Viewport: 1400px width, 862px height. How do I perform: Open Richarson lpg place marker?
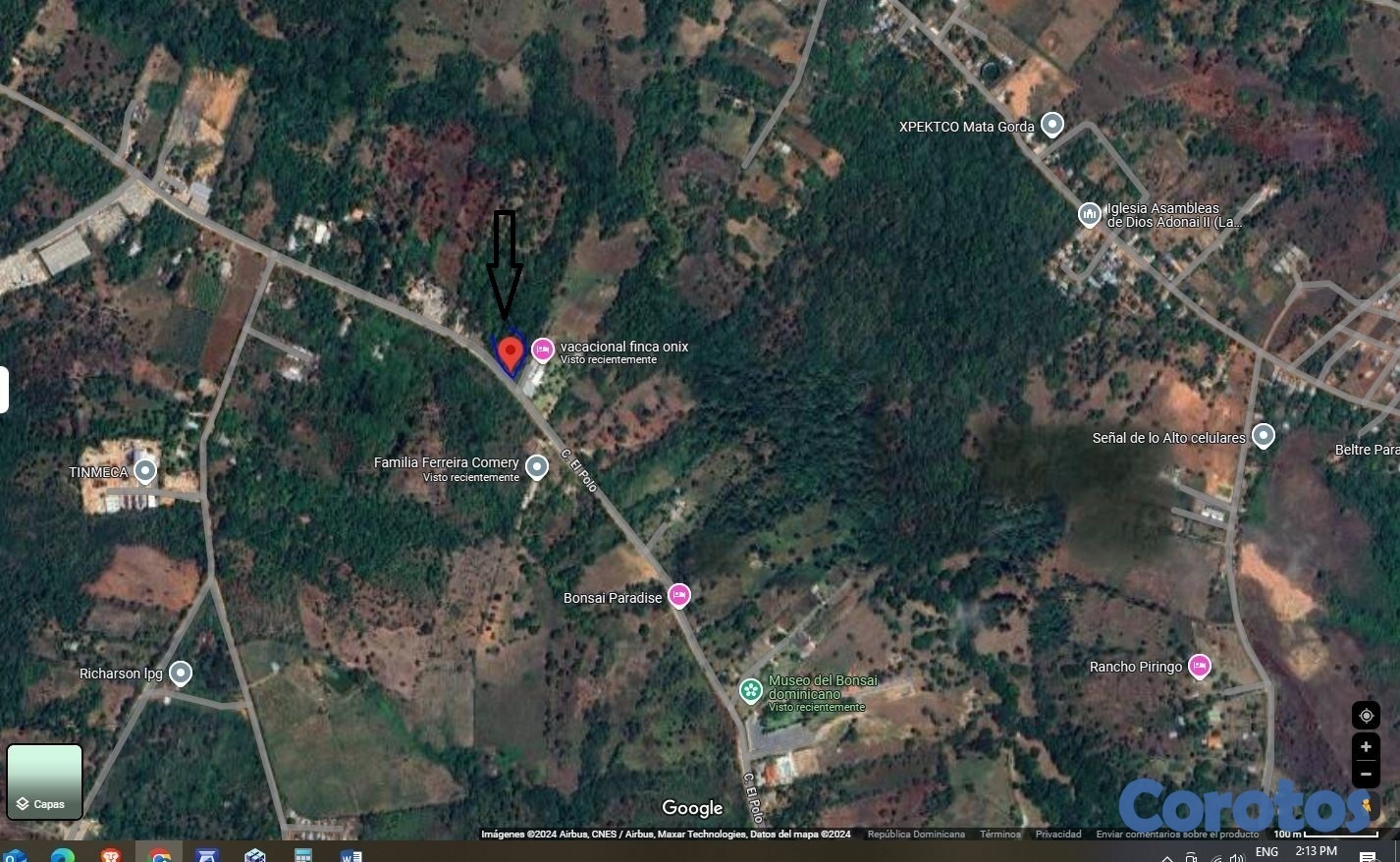tap(180, 673)
